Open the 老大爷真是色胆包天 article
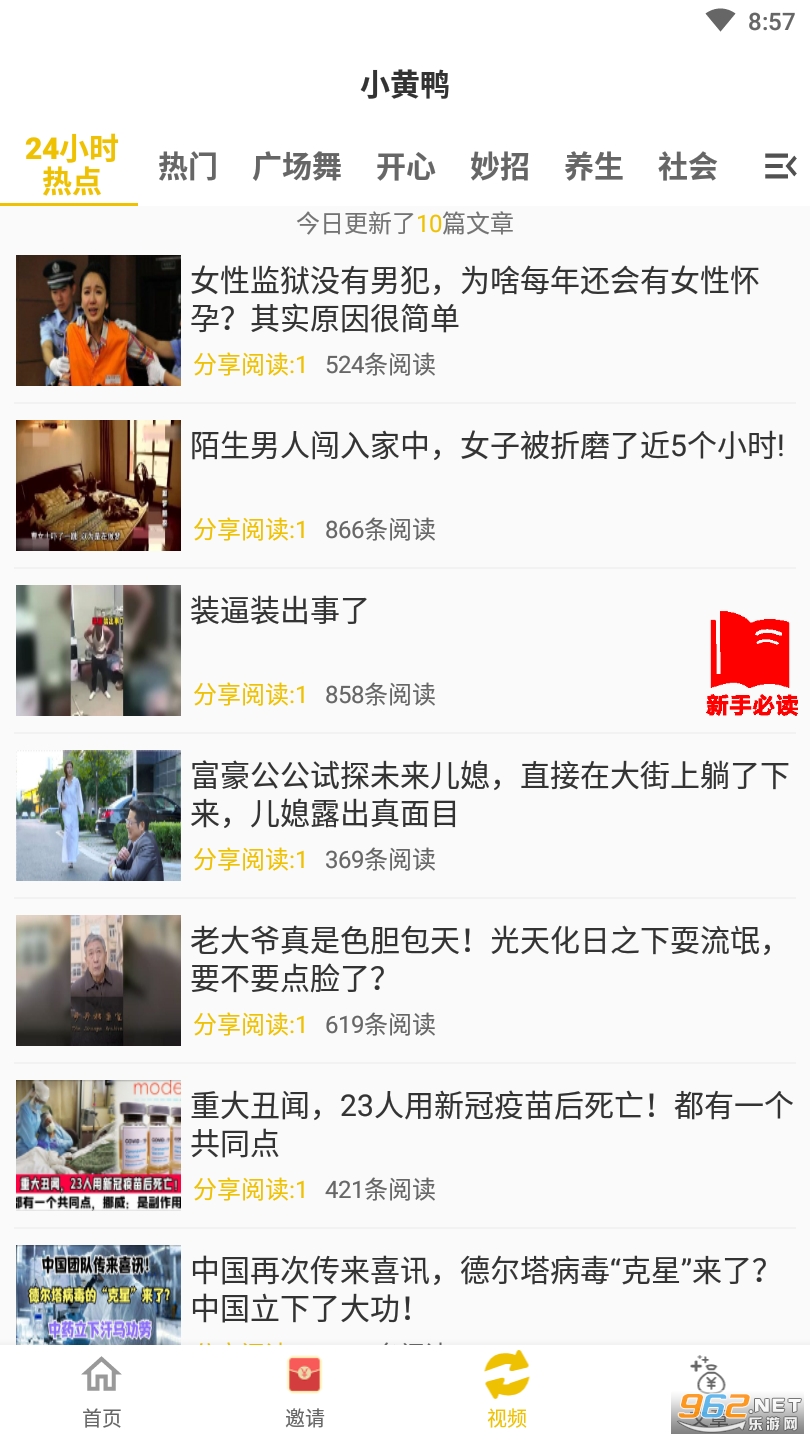810x1440 pixels. click(x=483, y=959)
